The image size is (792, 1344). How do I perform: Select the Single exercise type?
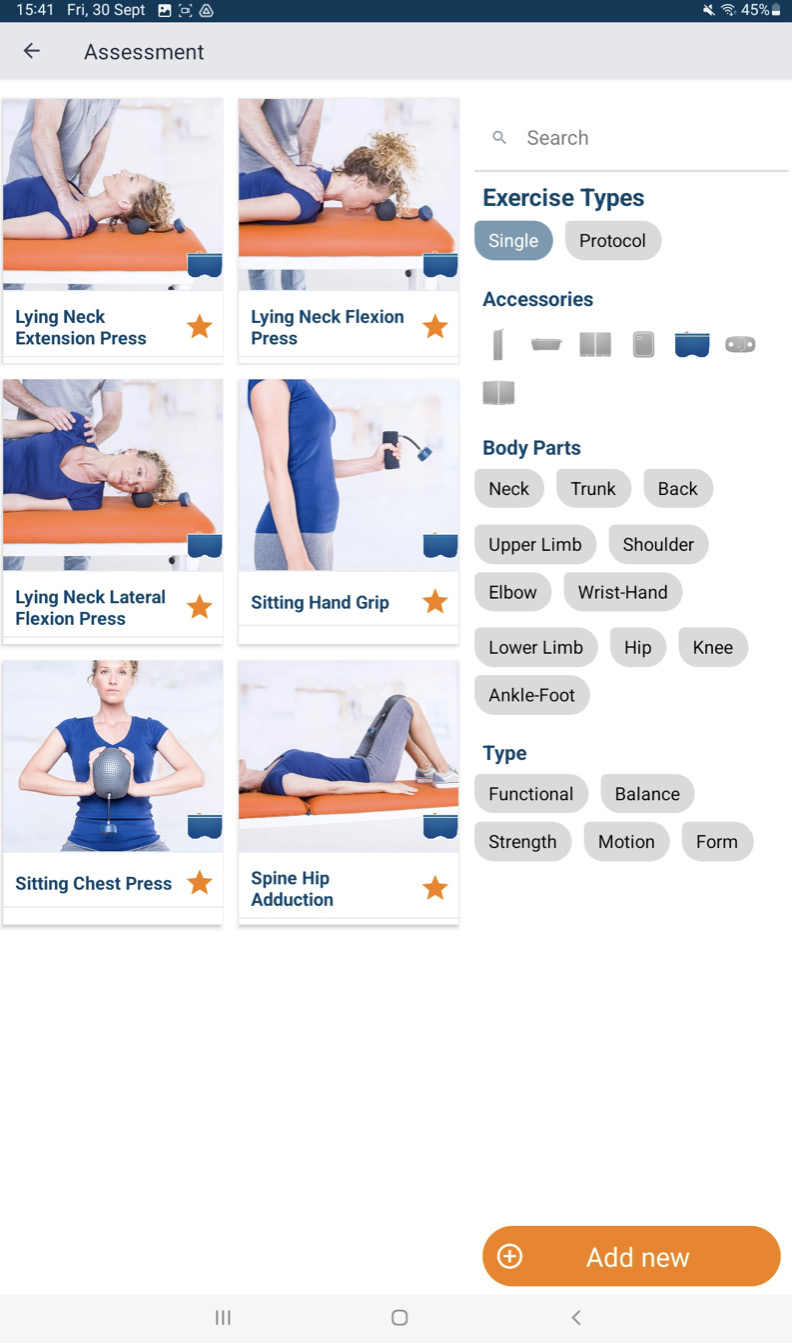pos(513,241)
